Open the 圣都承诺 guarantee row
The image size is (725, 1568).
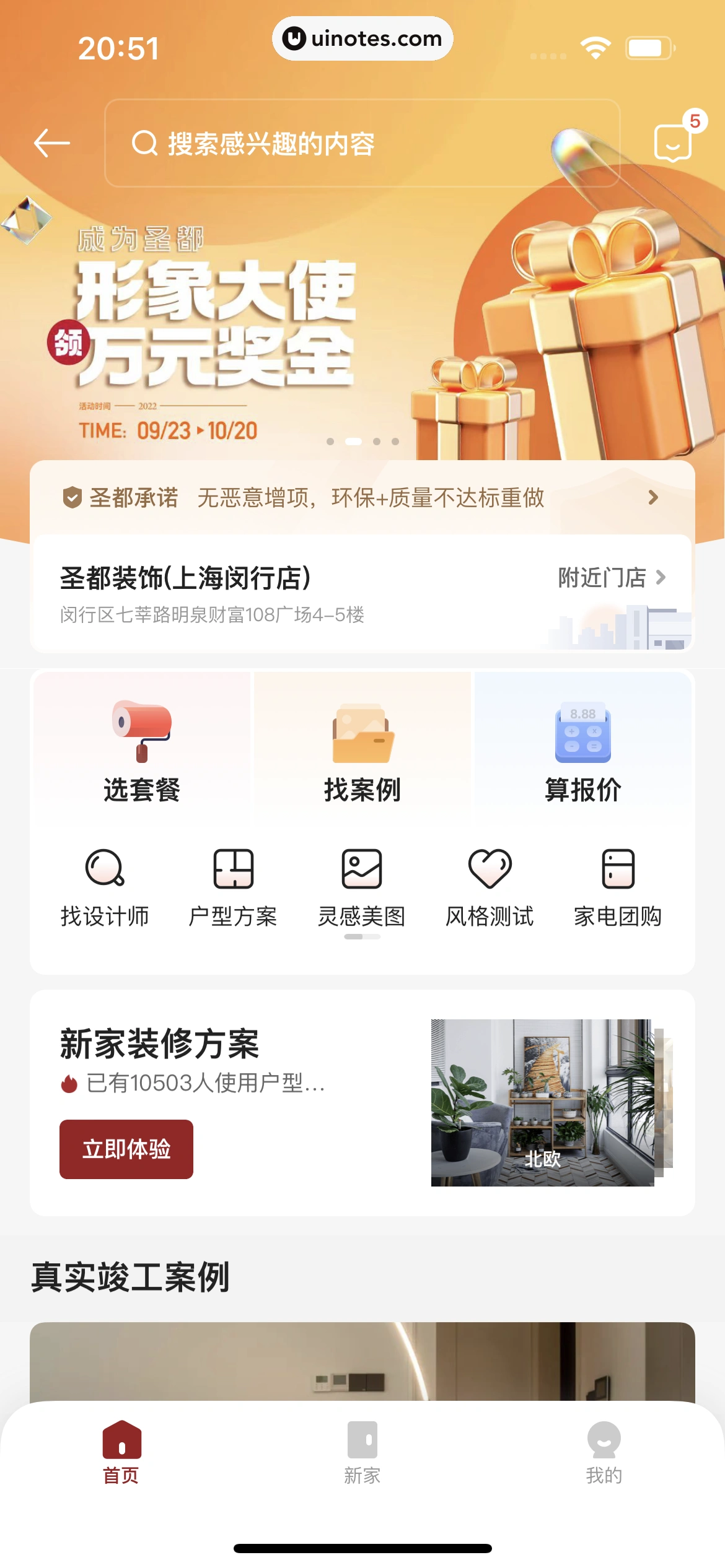click(362, 497)
